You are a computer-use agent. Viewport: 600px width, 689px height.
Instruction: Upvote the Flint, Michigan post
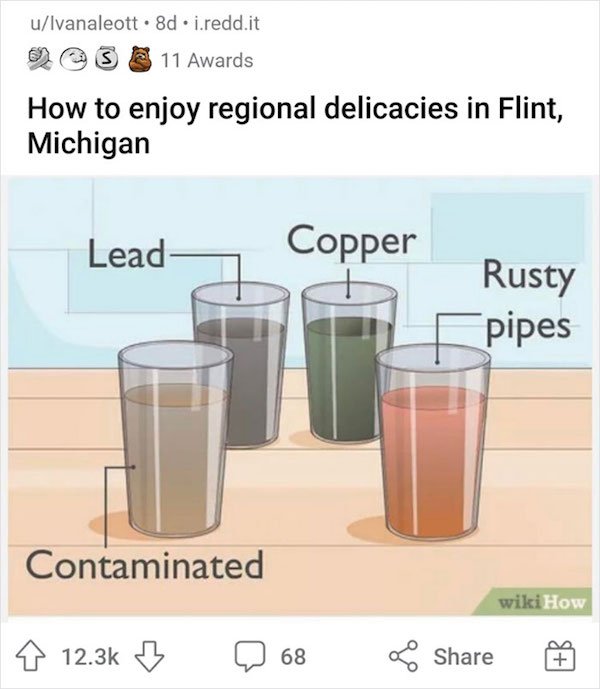[x=36, y=656]
